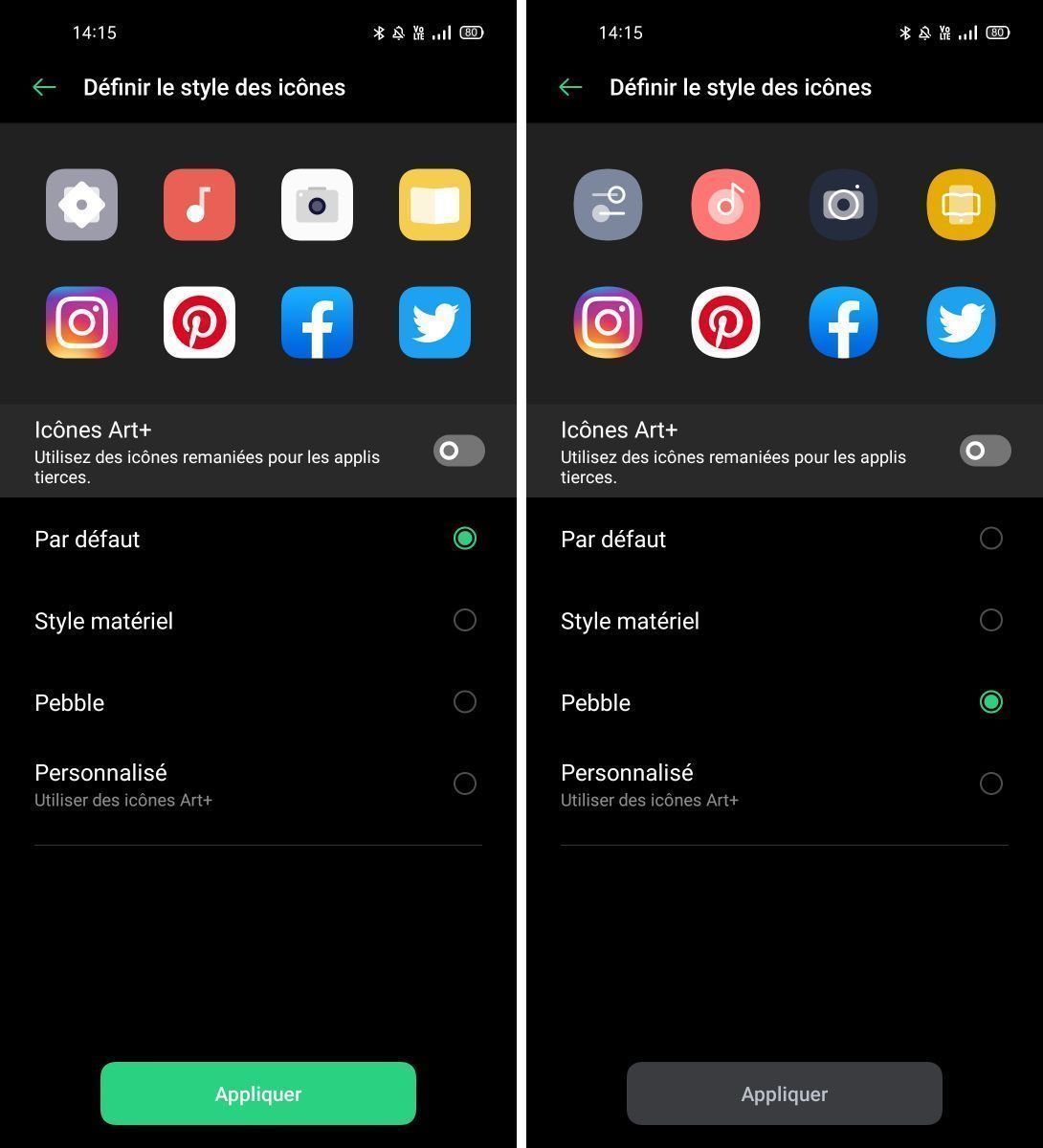Tap the greyed-out Appliquer button
The image size is (1043, 1148).
pyautogui.click(x=784, y=1093)
